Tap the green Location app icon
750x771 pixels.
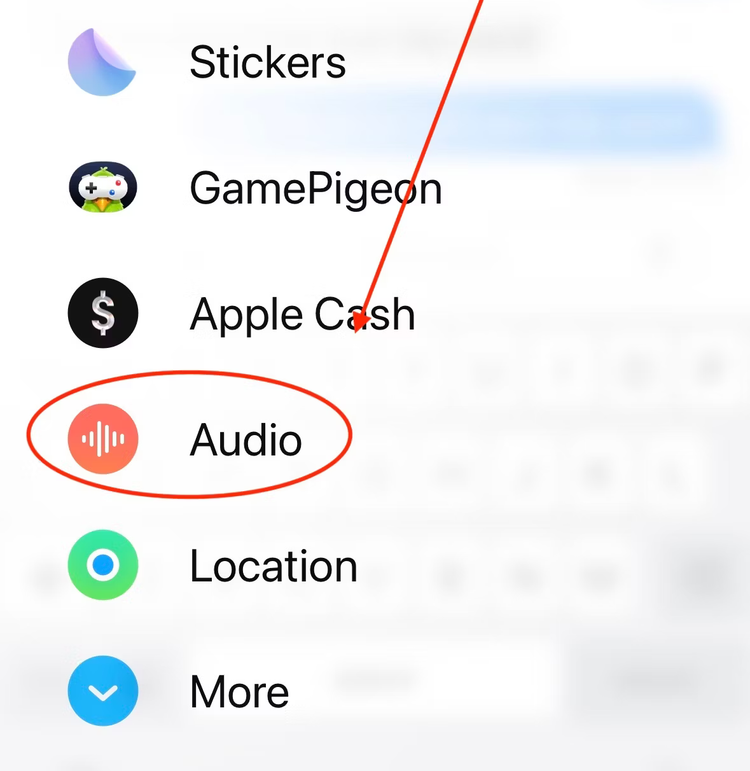coord(102,565)
